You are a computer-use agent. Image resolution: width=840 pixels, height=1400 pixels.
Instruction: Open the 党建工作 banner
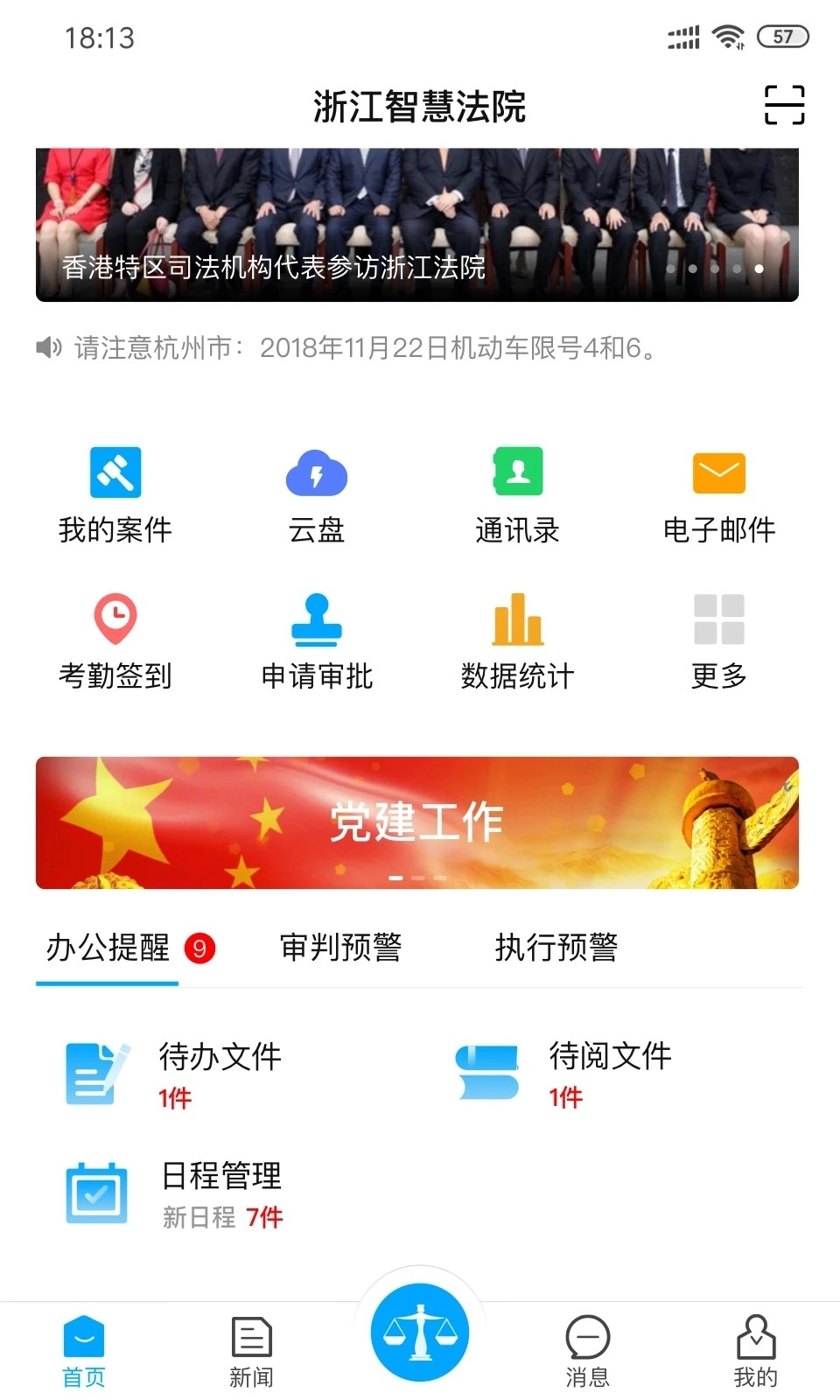[416, 822]
